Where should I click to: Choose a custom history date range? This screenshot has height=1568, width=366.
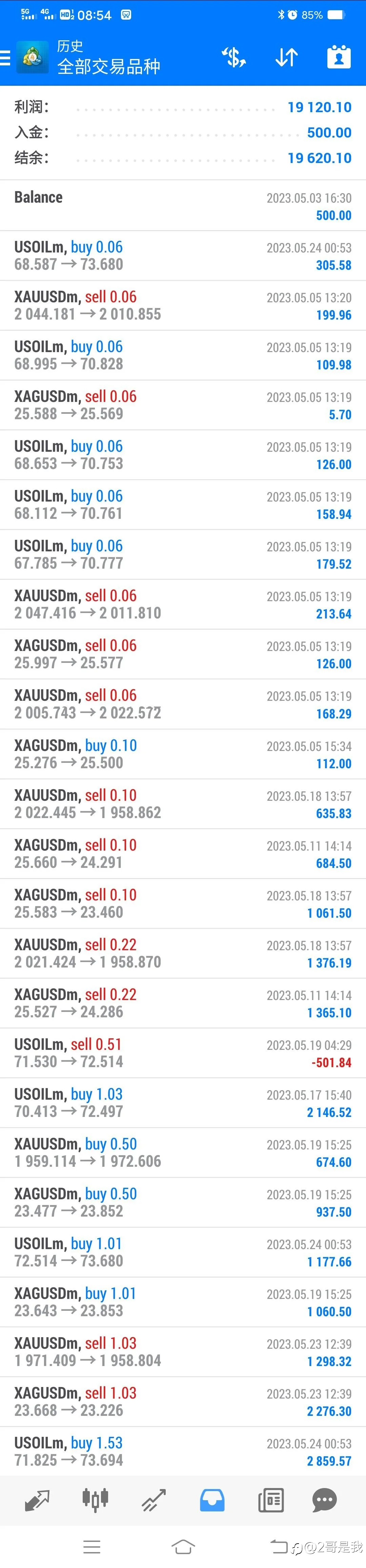(x=339, y=57)
